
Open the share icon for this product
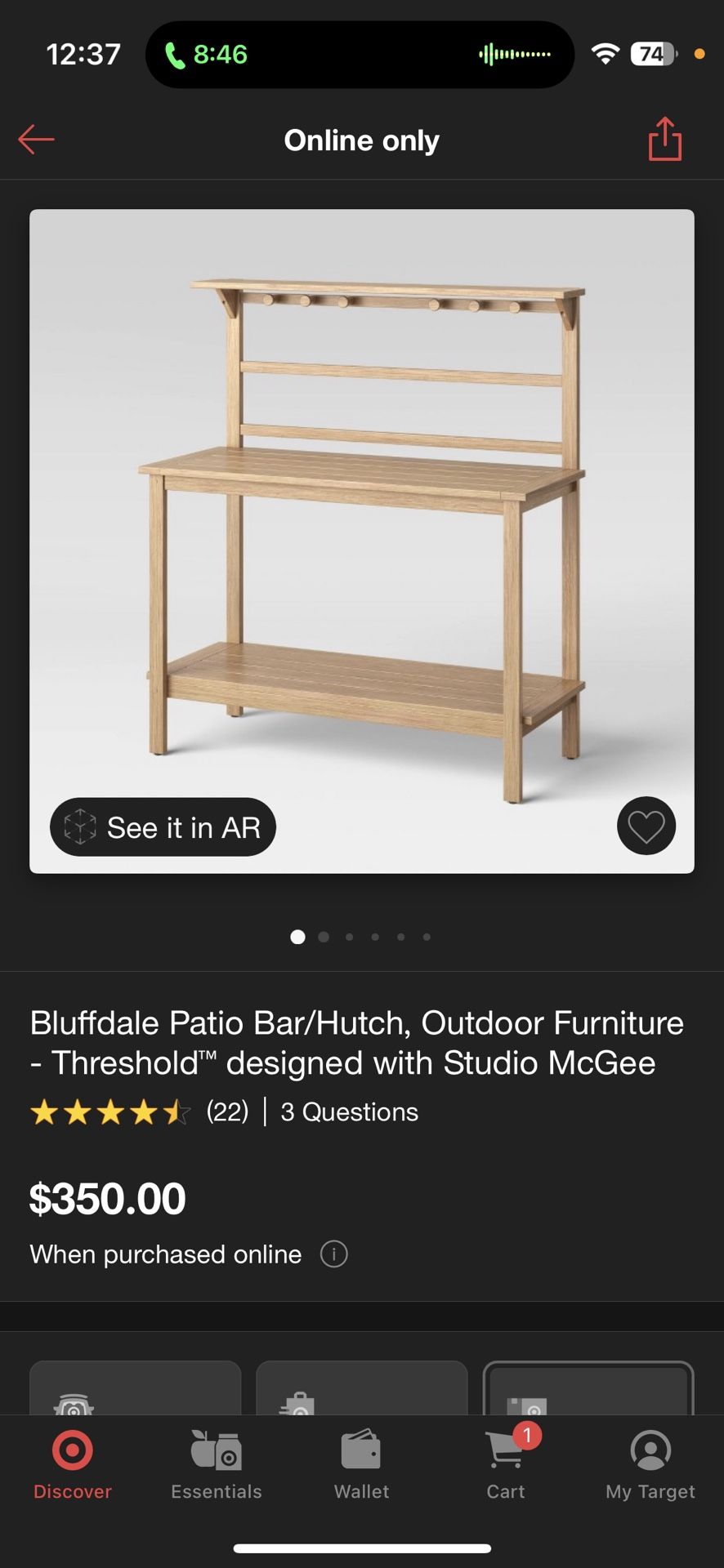(x=664, y=139)
